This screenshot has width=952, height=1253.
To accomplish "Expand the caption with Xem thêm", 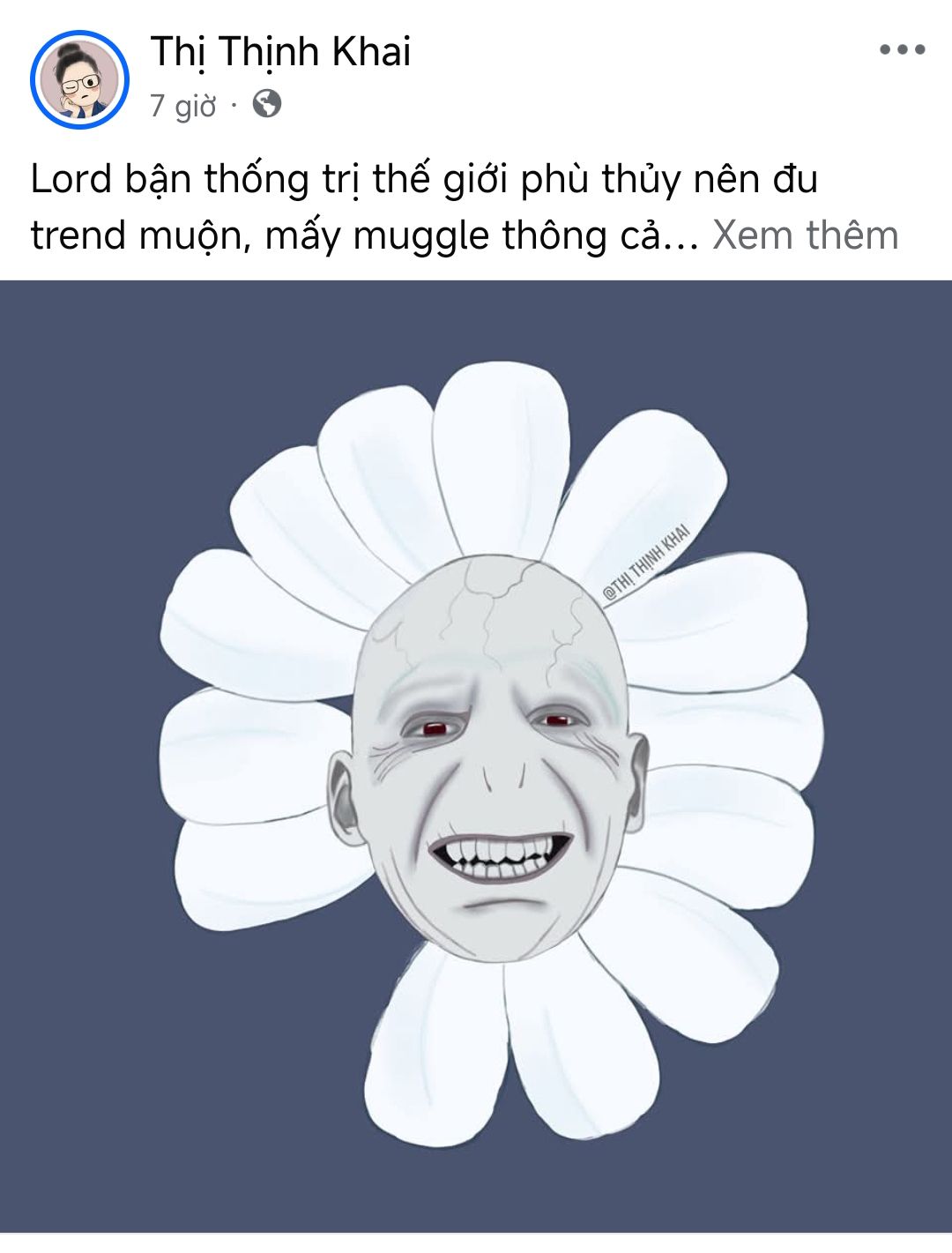I will (805, 235).
